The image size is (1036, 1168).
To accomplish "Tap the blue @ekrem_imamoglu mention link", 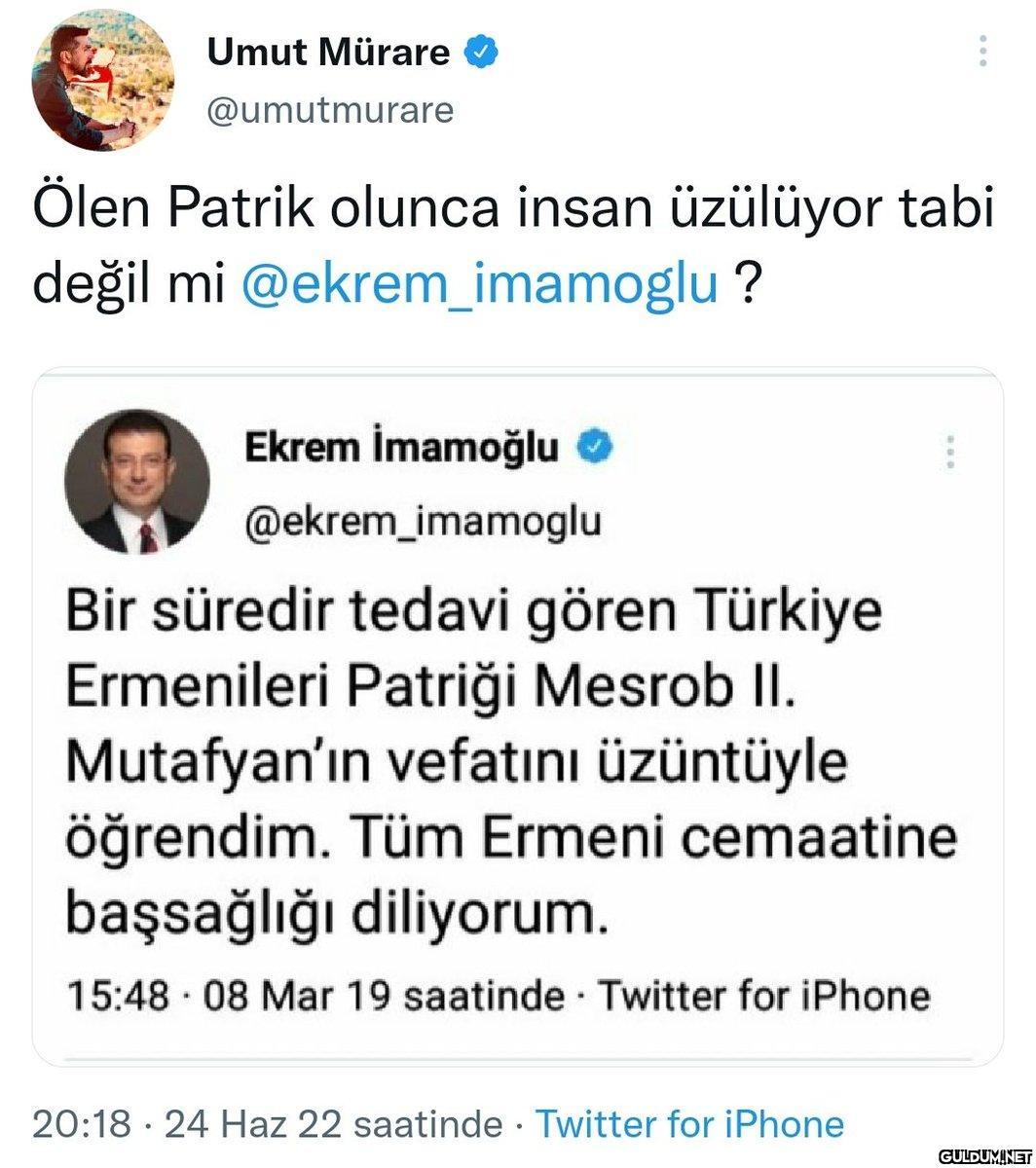I will pyautogui.click(x=478, y=286).
